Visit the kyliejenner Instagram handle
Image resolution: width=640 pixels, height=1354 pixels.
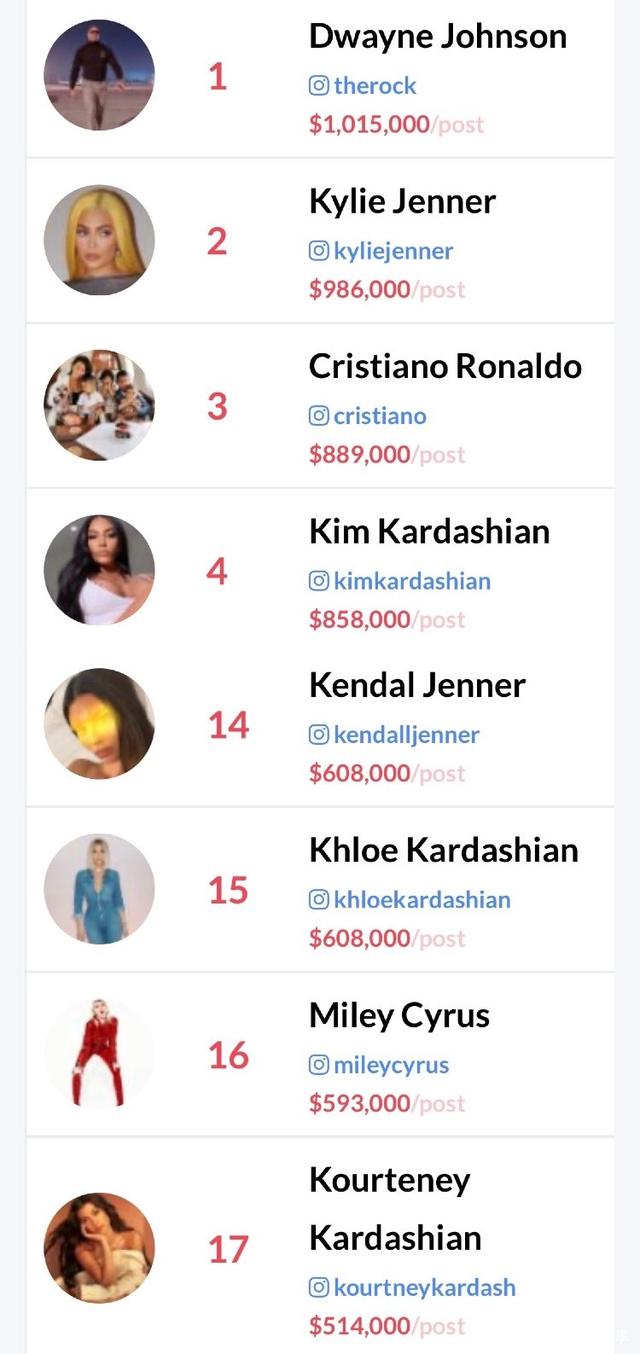pyautogui.click(x=392, y=251)
